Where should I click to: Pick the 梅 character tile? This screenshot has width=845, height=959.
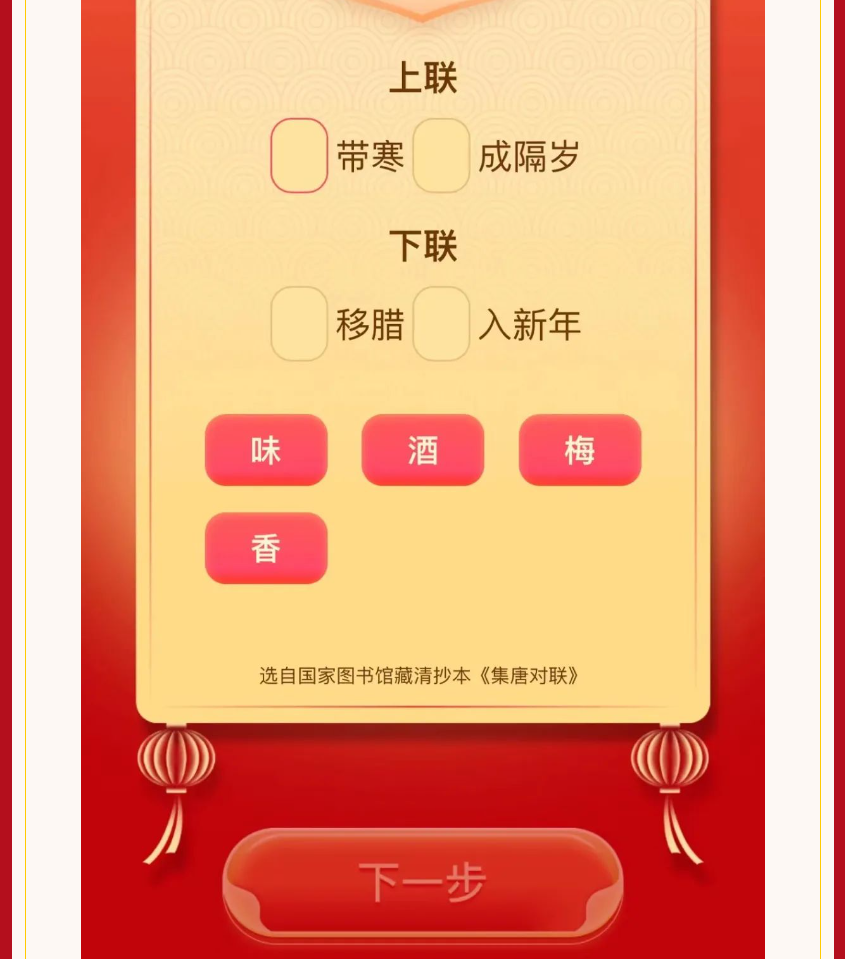click(580, 450)
